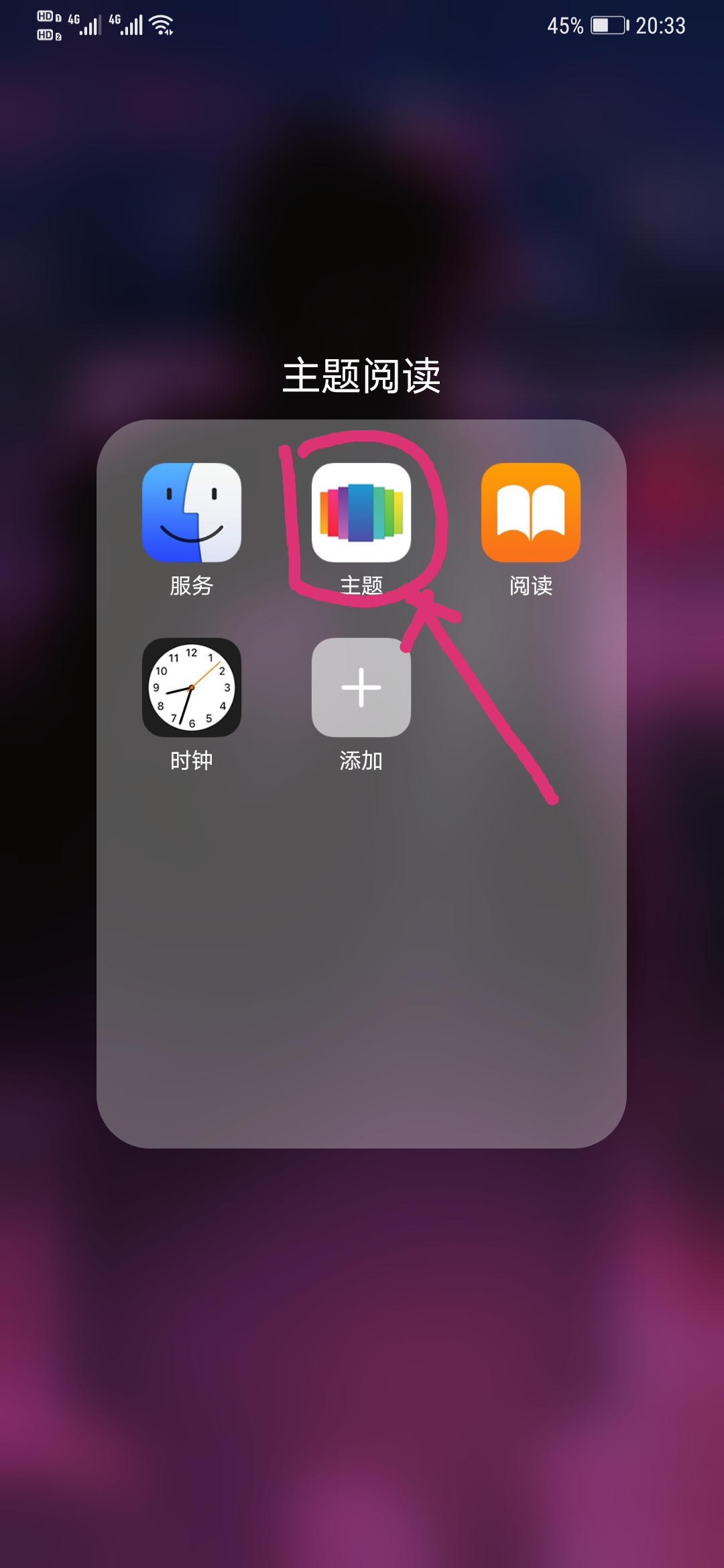This screenshot has width=724, height=1568.
Task: Tap the Wi-Fi signal icon in status bar
Action: click(x=160, y=23)
